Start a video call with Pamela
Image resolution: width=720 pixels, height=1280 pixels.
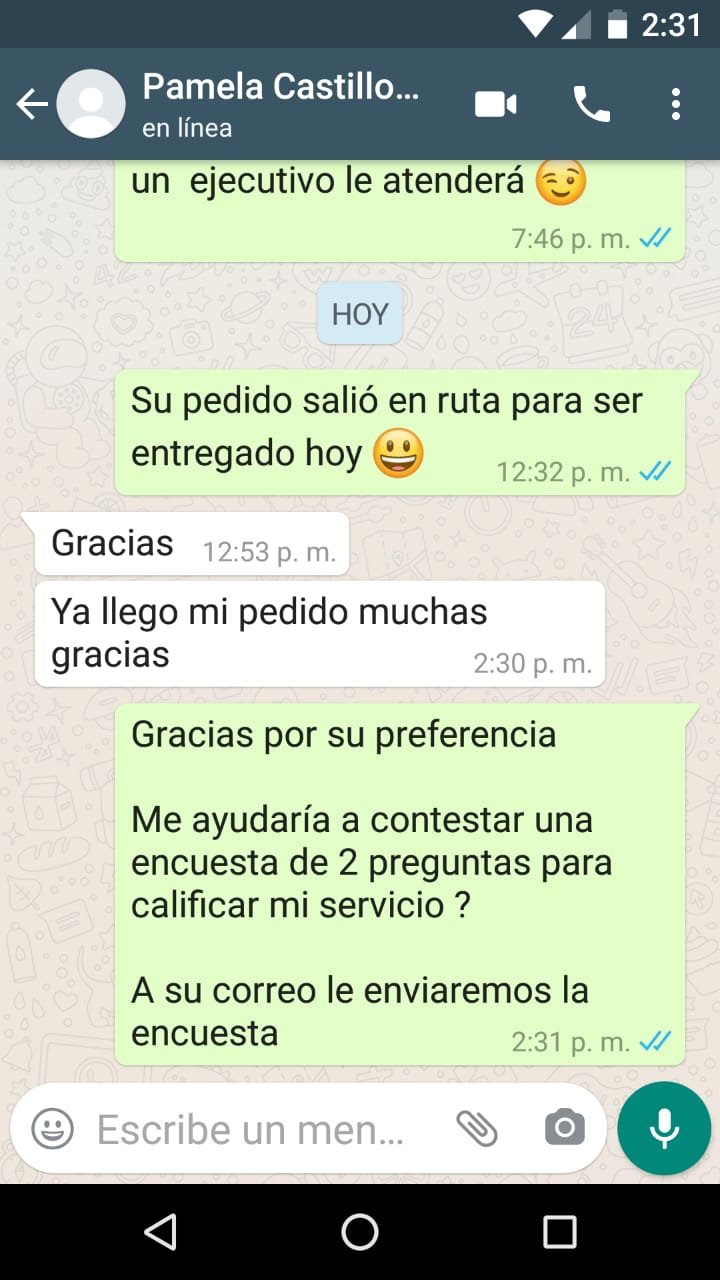click(x=495, y=104)
